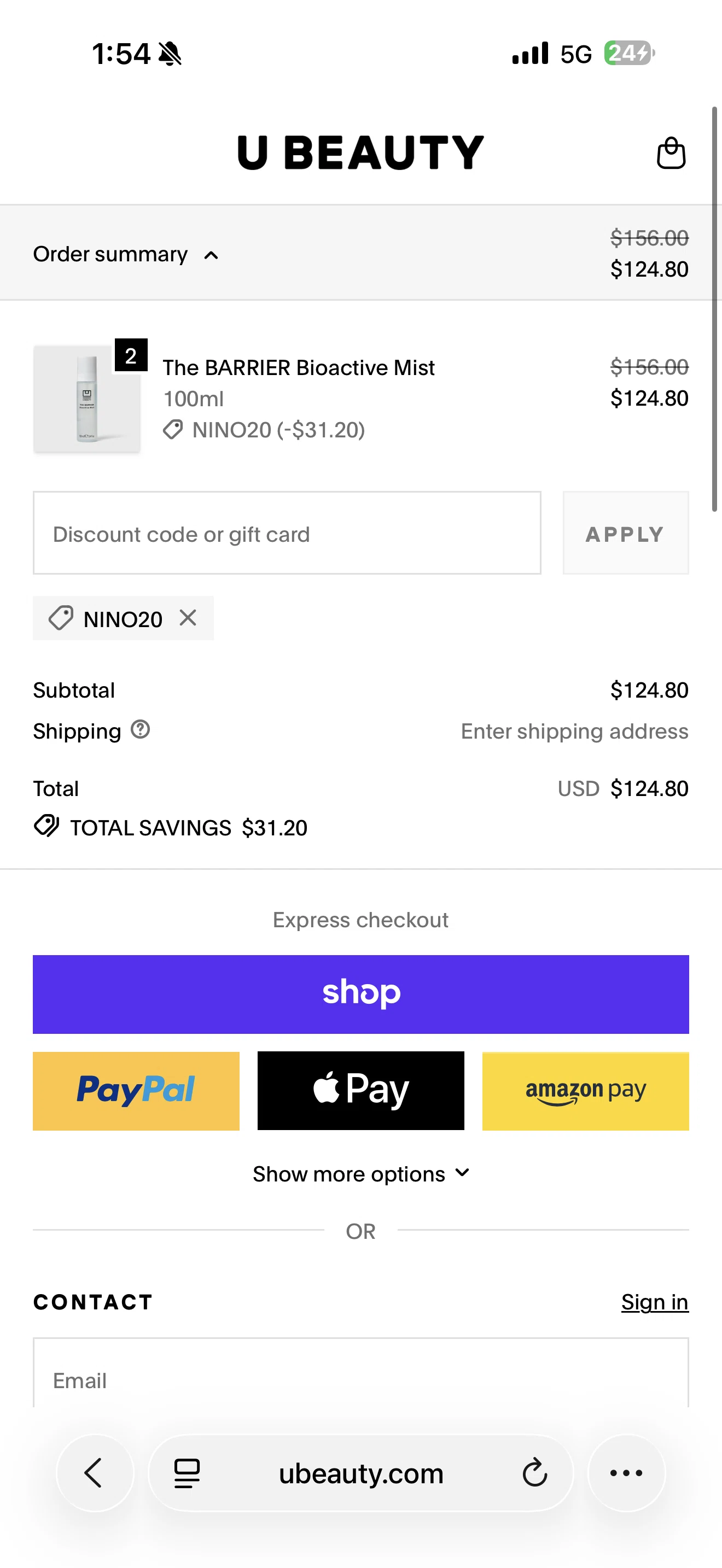
Task: Remove the NINO20 discount code
Action: (x=188, y=618)
